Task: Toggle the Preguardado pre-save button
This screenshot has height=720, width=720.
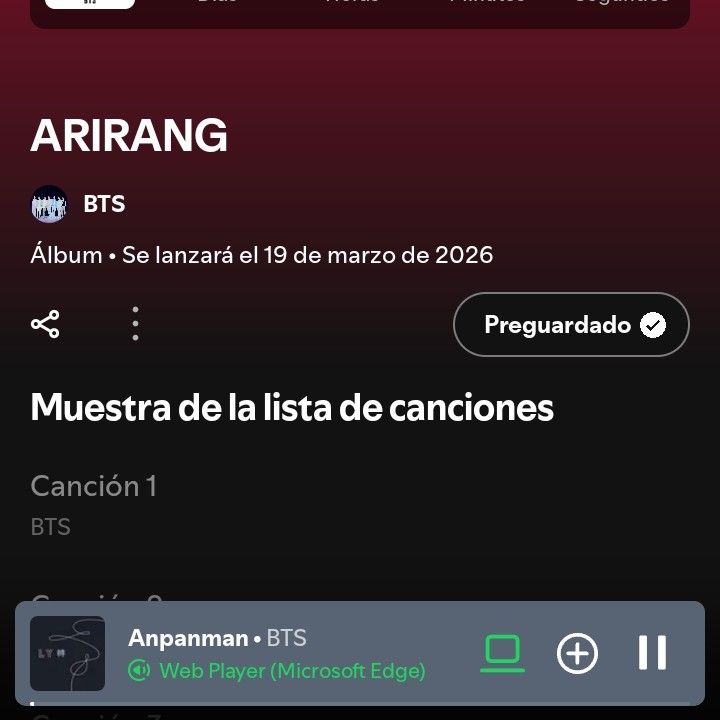Action: [x=571, y=325]
